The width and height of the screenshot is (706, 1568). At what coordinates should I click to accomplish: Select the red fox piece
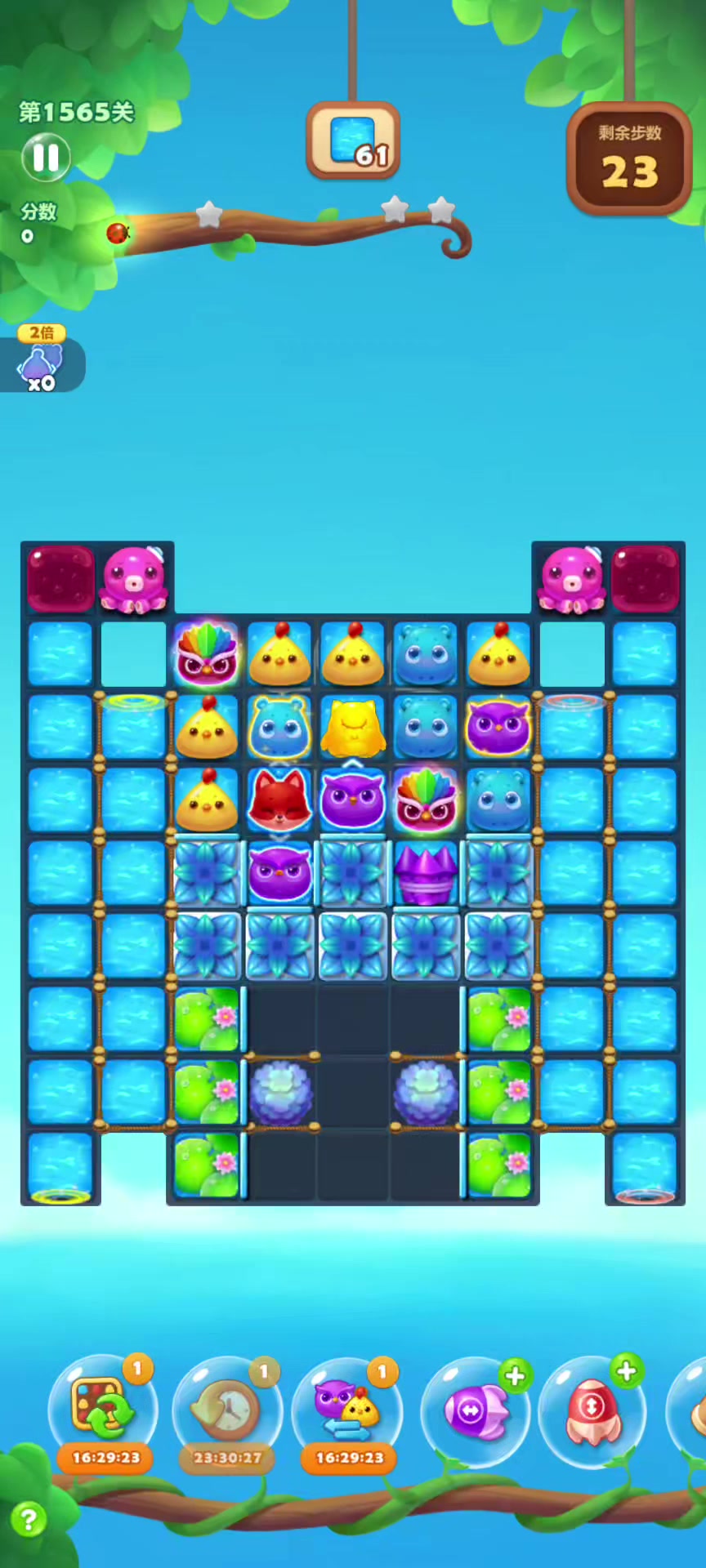[279, 800]
